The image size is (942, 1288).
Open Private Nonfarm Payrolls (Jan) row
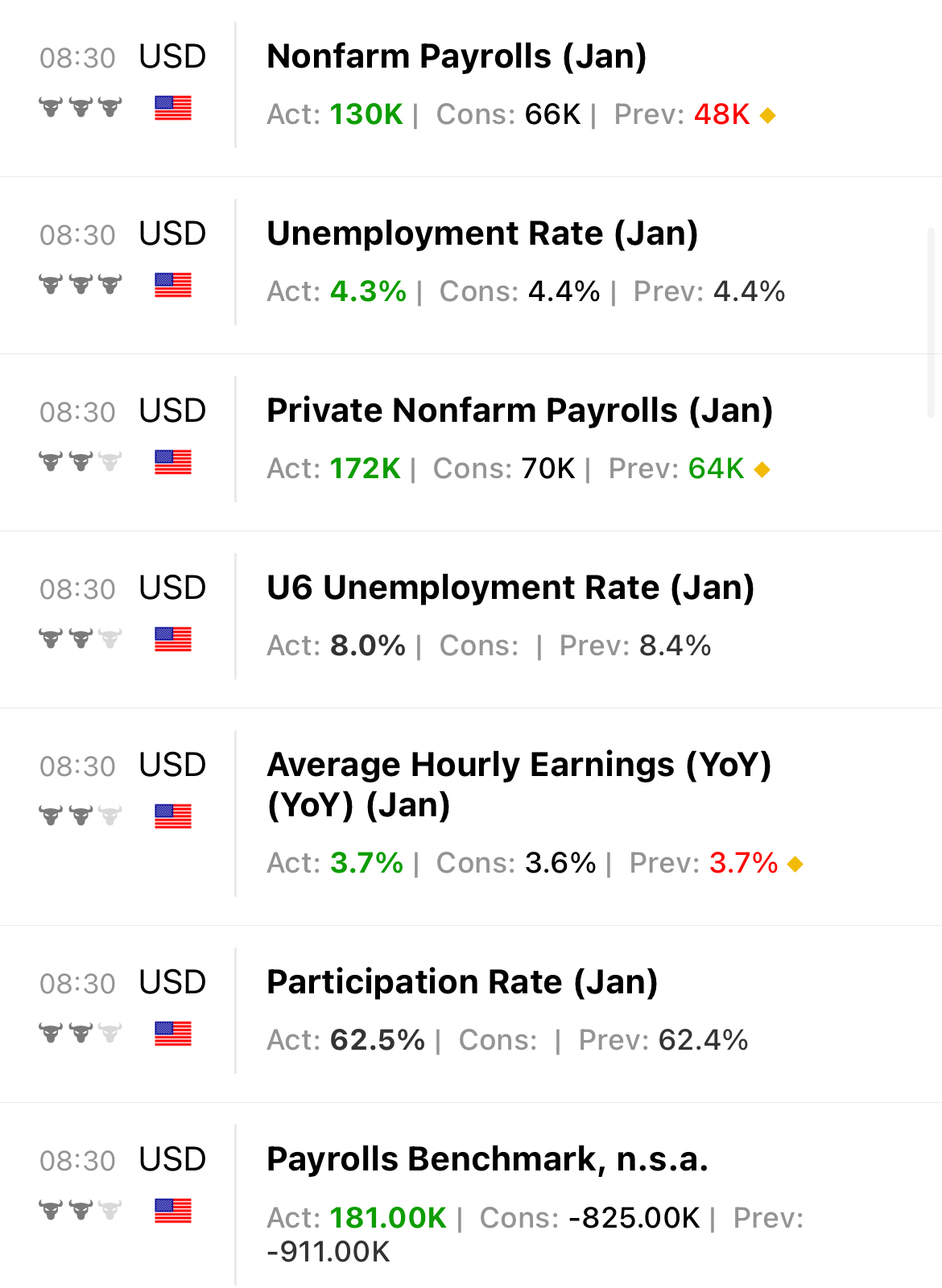coord(519,412)
